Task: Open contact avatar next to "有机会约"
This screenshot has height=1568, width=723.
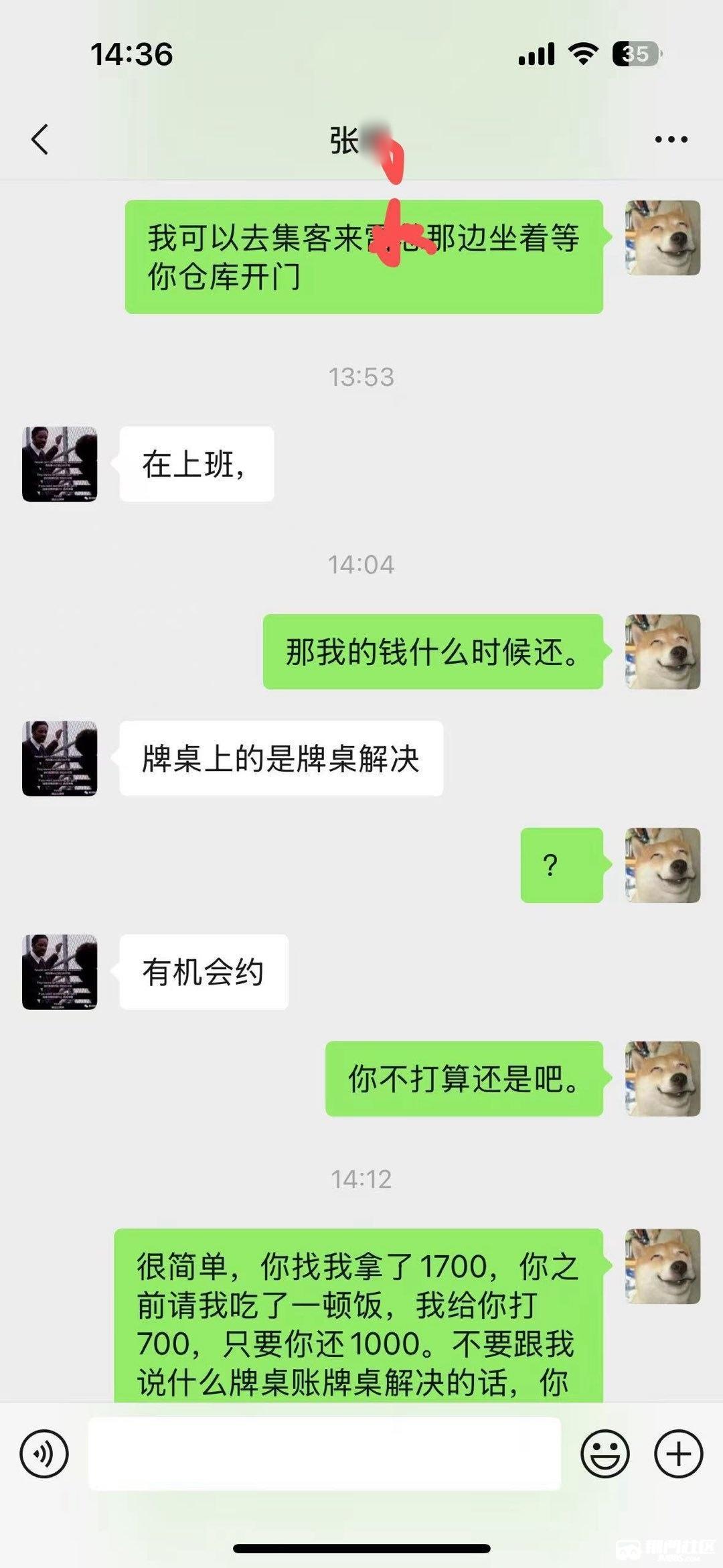Action: 60,971
